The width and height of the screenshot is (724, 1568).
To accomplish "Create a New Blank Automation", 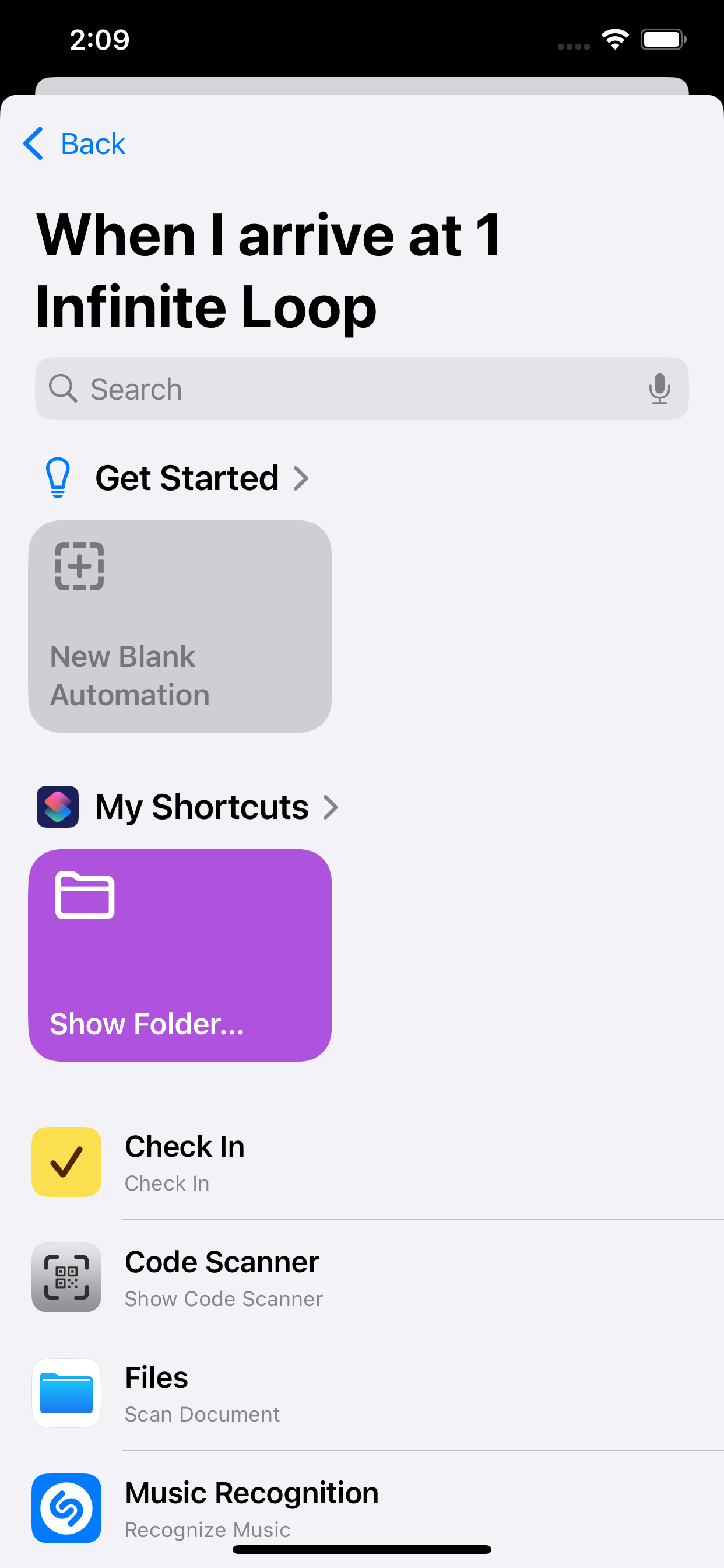I will coord(180,626).
